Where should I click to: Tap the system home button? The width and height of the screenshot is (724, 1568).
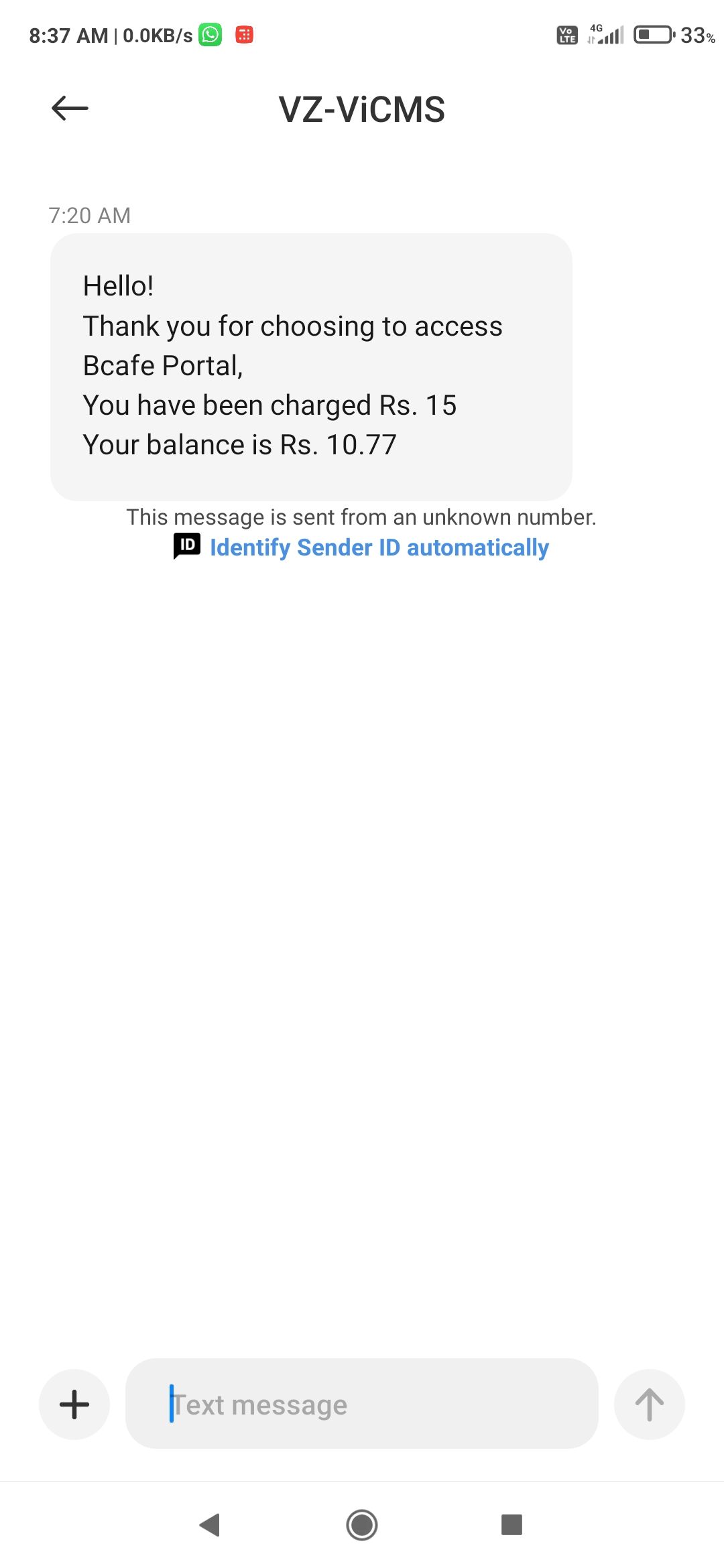362,1525
